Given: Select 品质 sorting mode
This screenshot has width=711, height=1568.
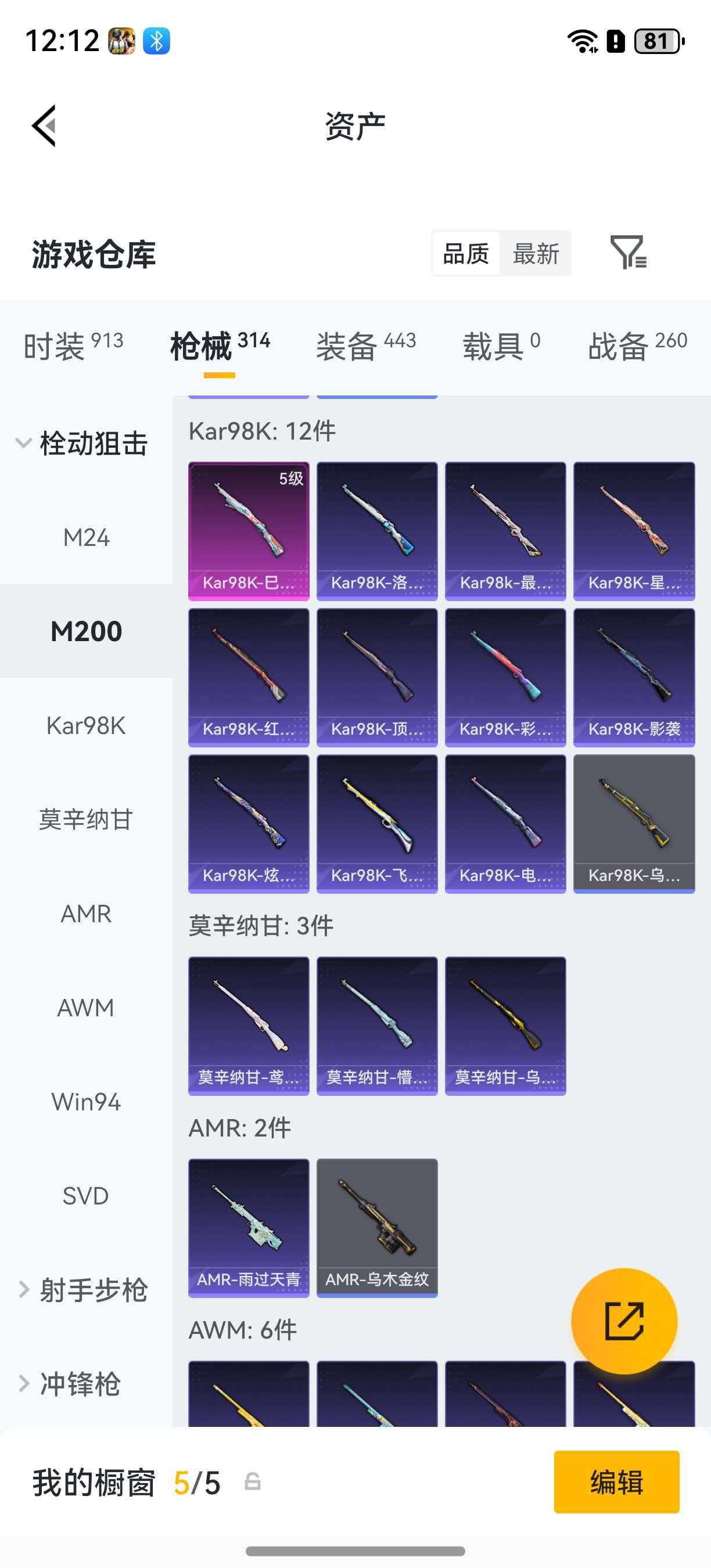Looking at the screenshot, I should [x=465, y=254].
